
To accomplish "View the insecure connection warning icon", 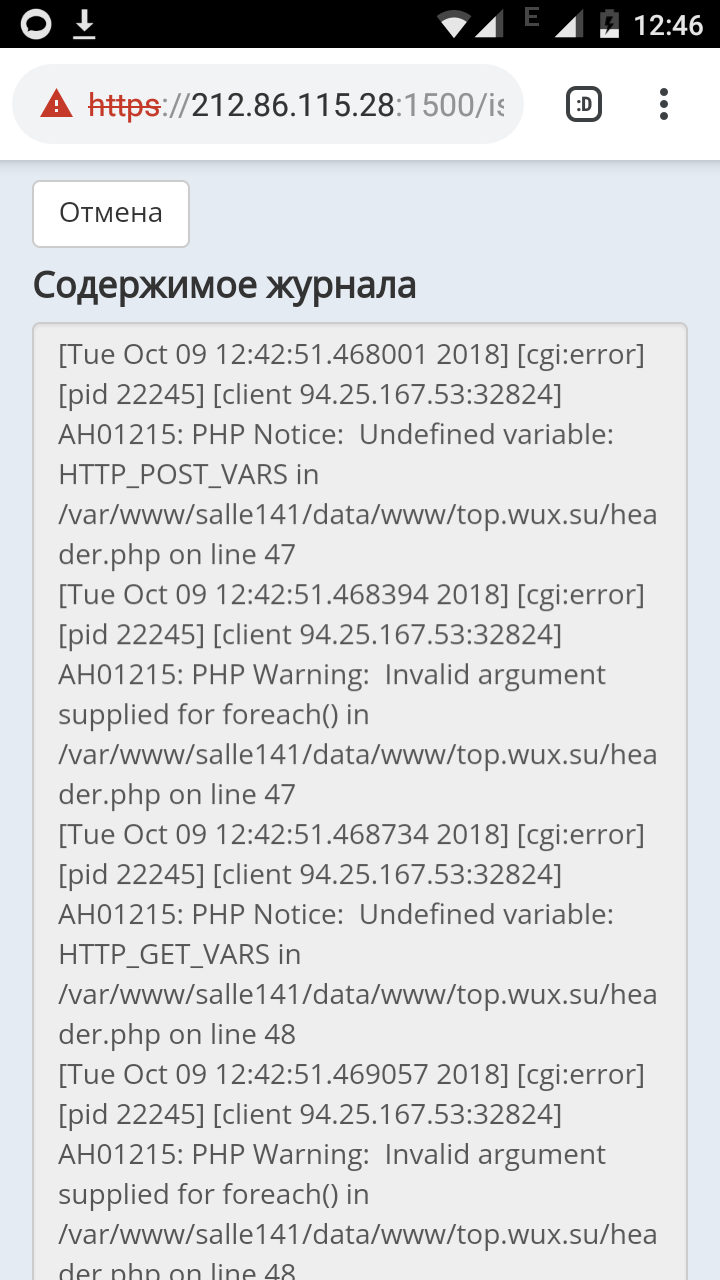I will [x=56, y=104].
